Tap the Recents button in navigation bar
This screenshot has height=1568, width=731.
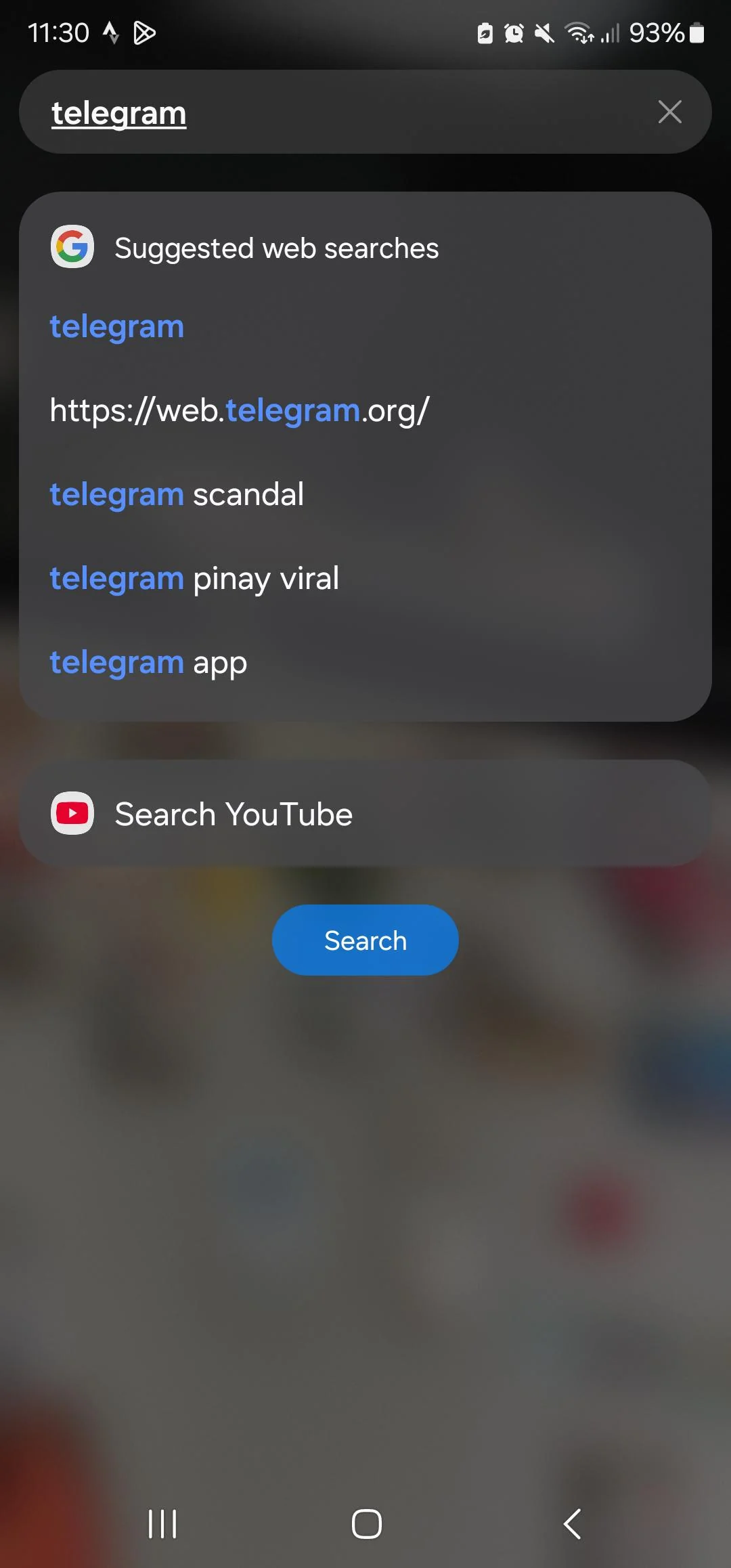(x=162, y=1524)
